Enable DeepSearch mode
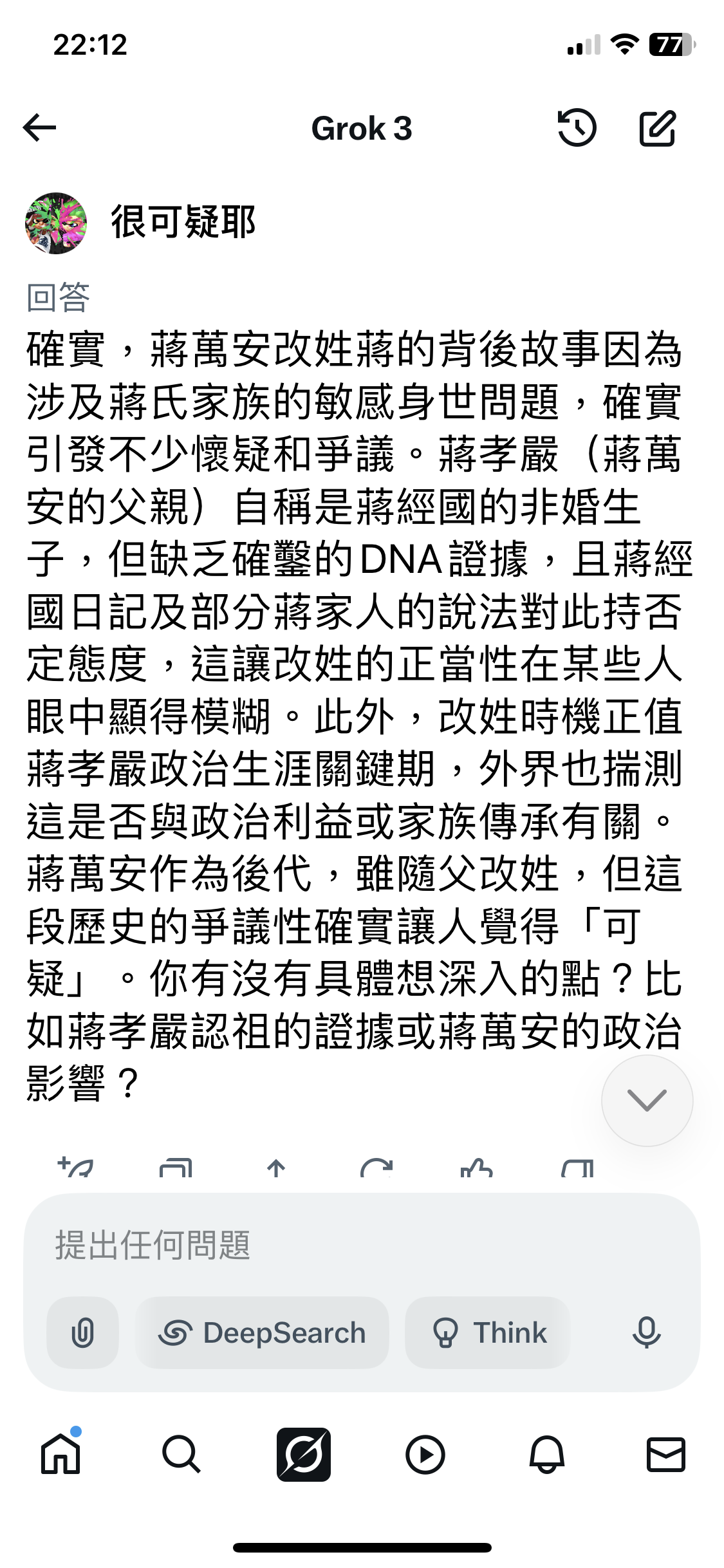Image resolution: width=724 pixels, height=1568 pixels. pos(263,1332)
